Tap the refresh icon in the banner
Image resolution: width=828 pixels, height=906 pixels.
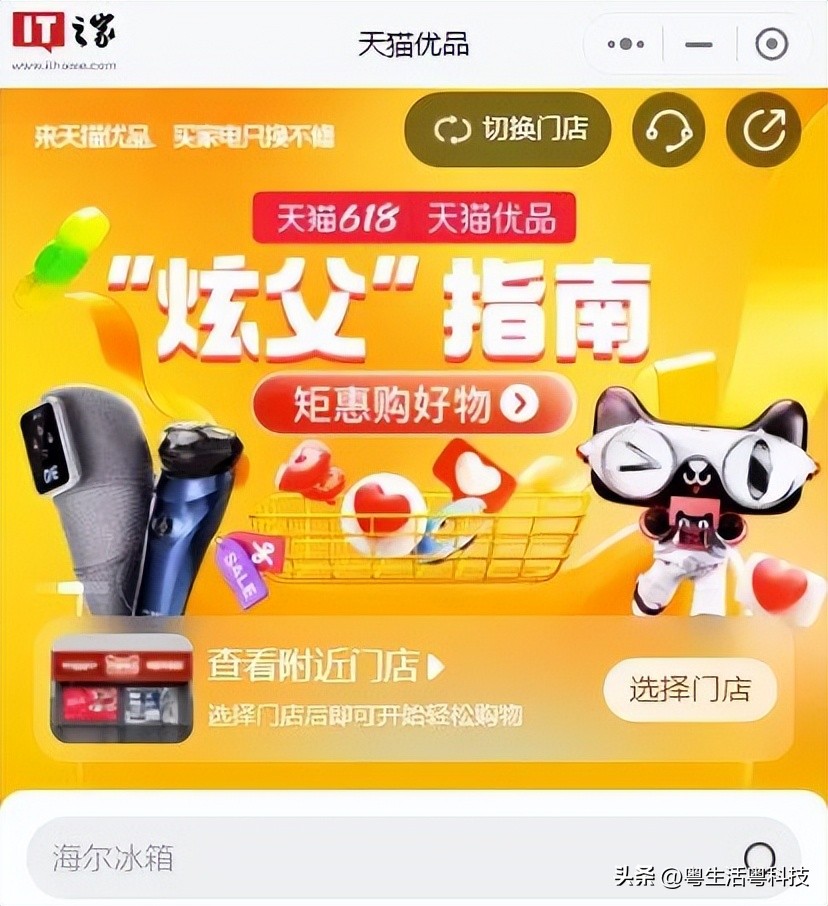point(762,130)
